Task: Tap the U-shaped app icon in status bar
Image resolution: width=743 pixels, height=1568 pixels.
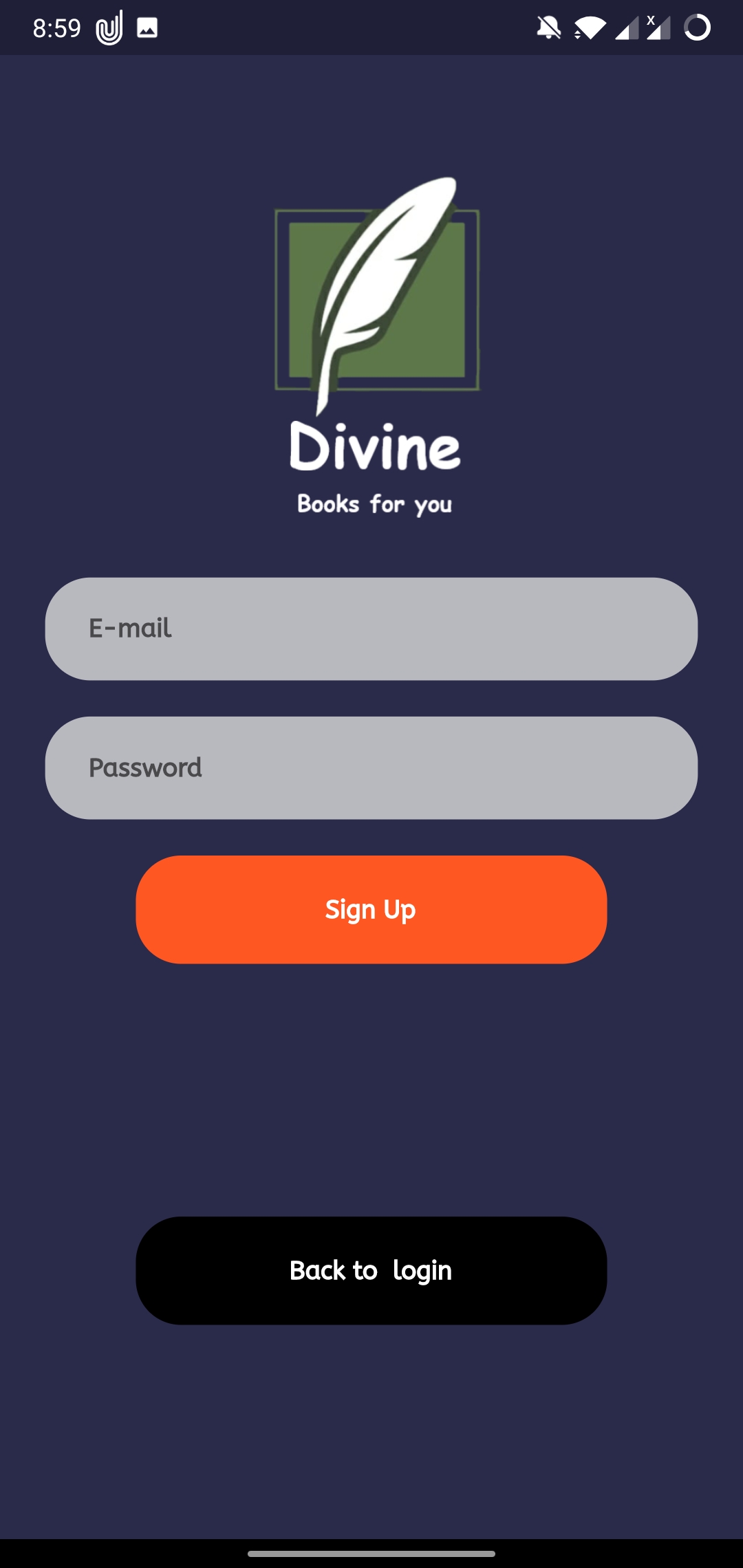Action: click(x=109, y=28)
